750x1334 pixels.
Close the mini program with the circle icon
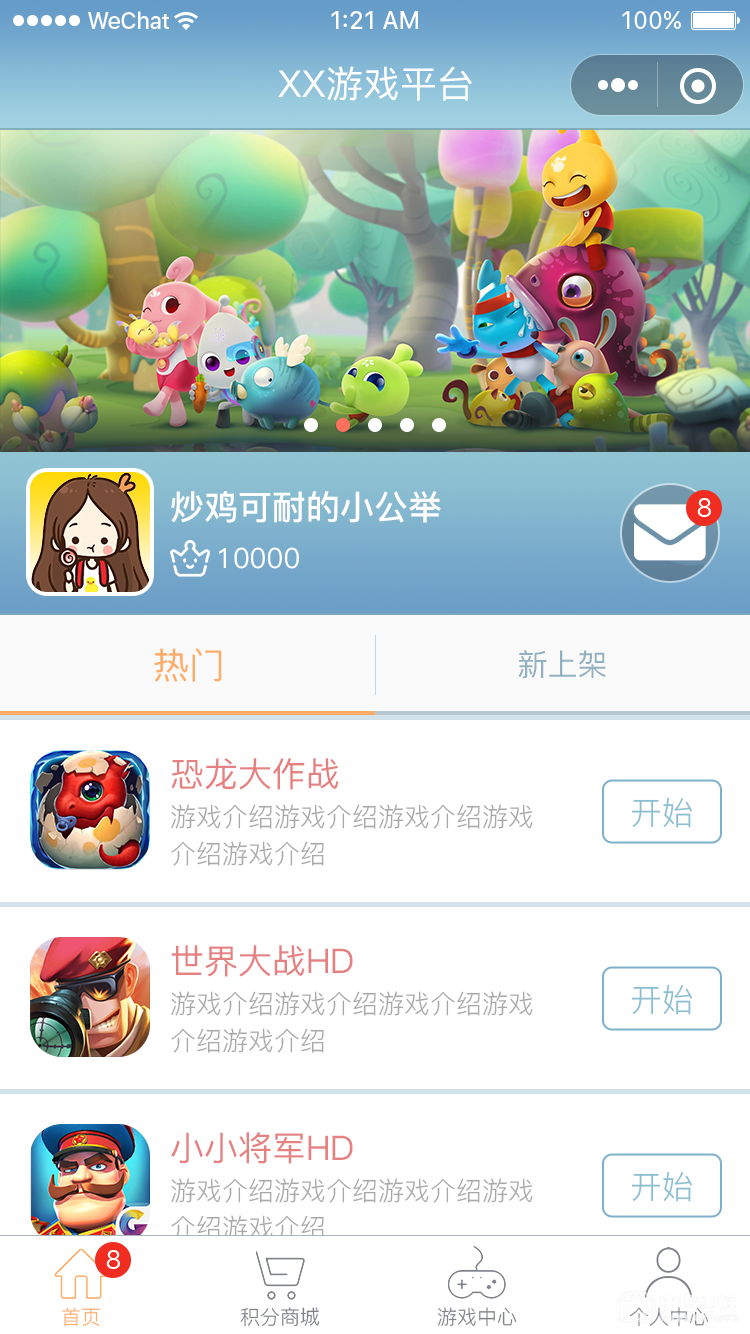pyautogui.click(x=698, y=85)
